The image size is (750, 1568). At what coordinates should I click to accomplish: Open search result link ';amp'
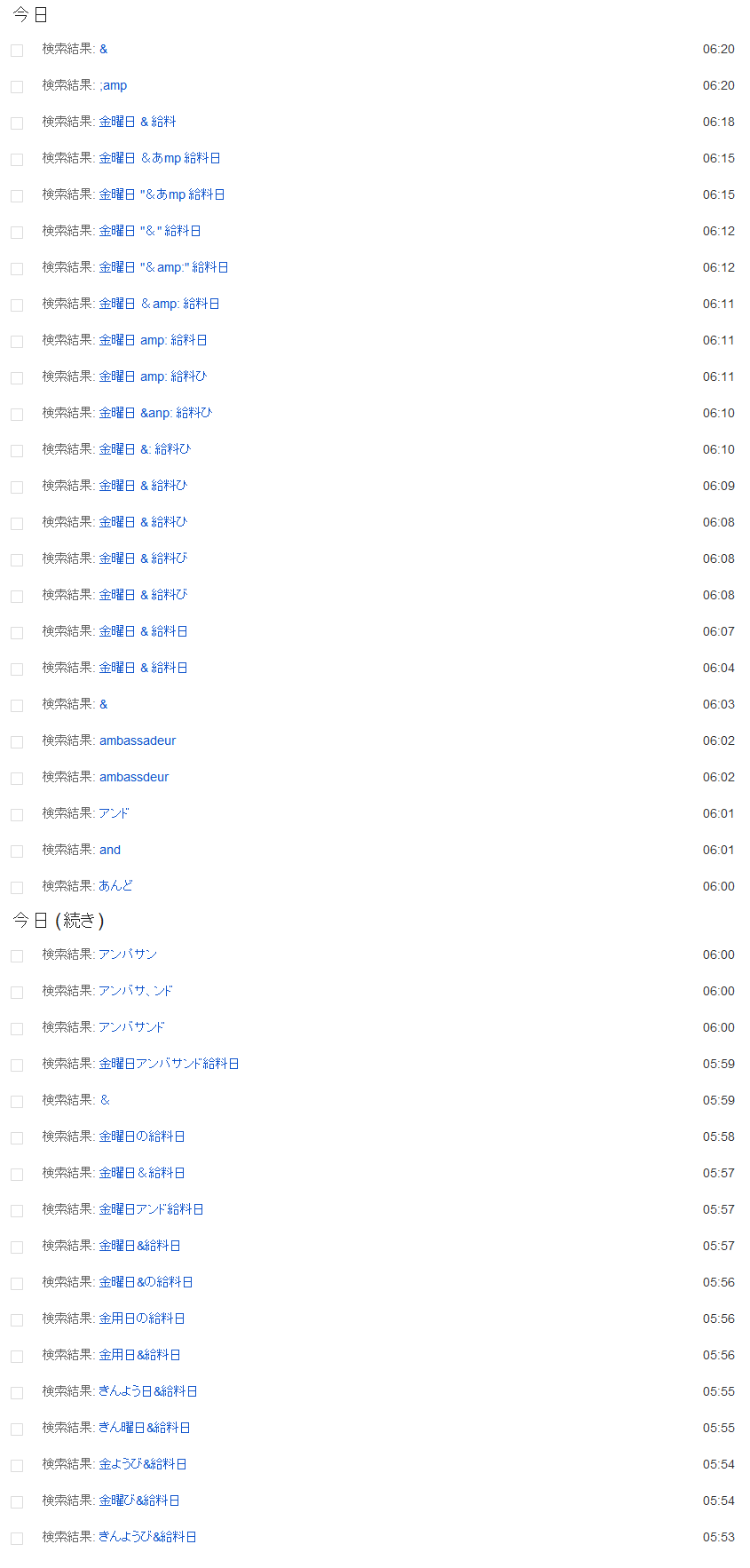click(114, 85)
